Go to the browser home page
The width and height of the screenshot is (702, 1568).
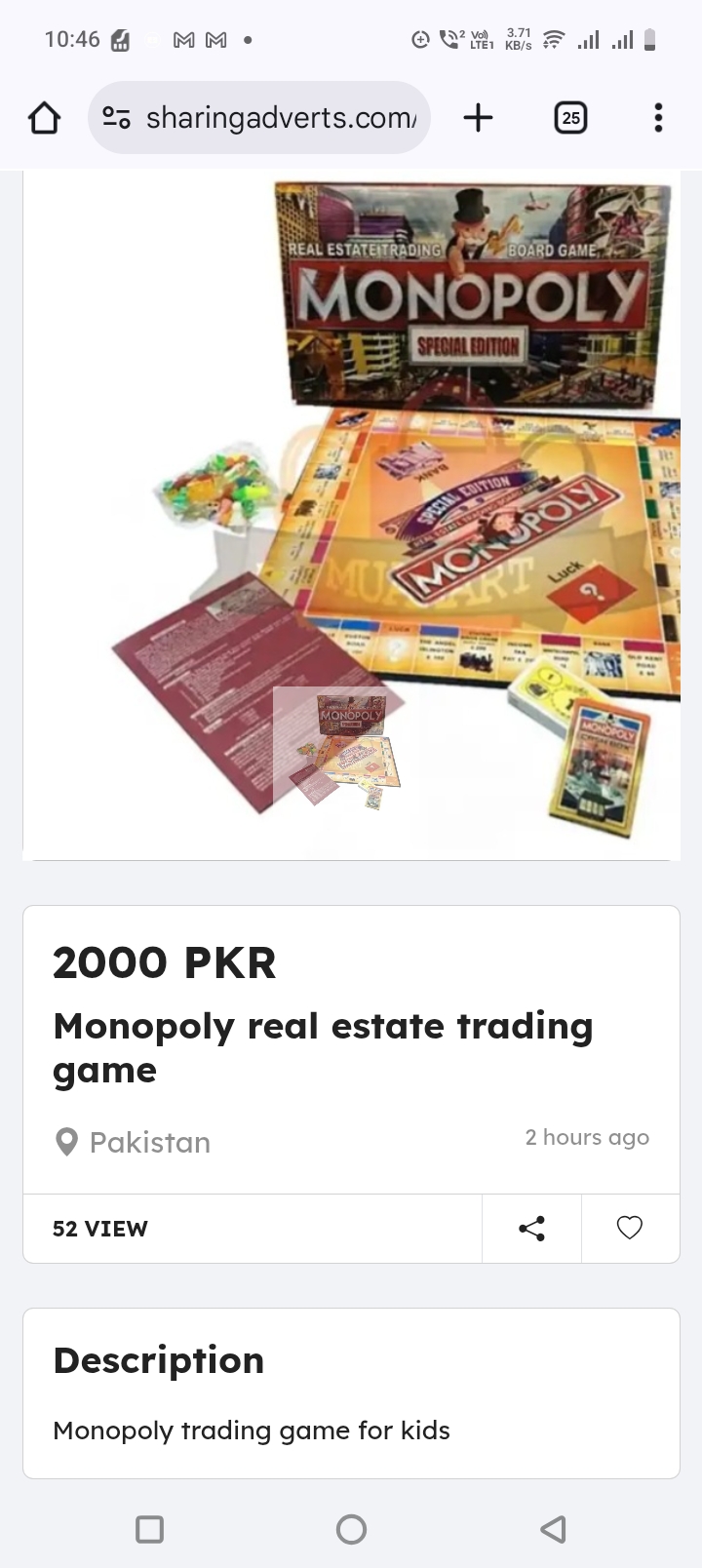[44, 118]
